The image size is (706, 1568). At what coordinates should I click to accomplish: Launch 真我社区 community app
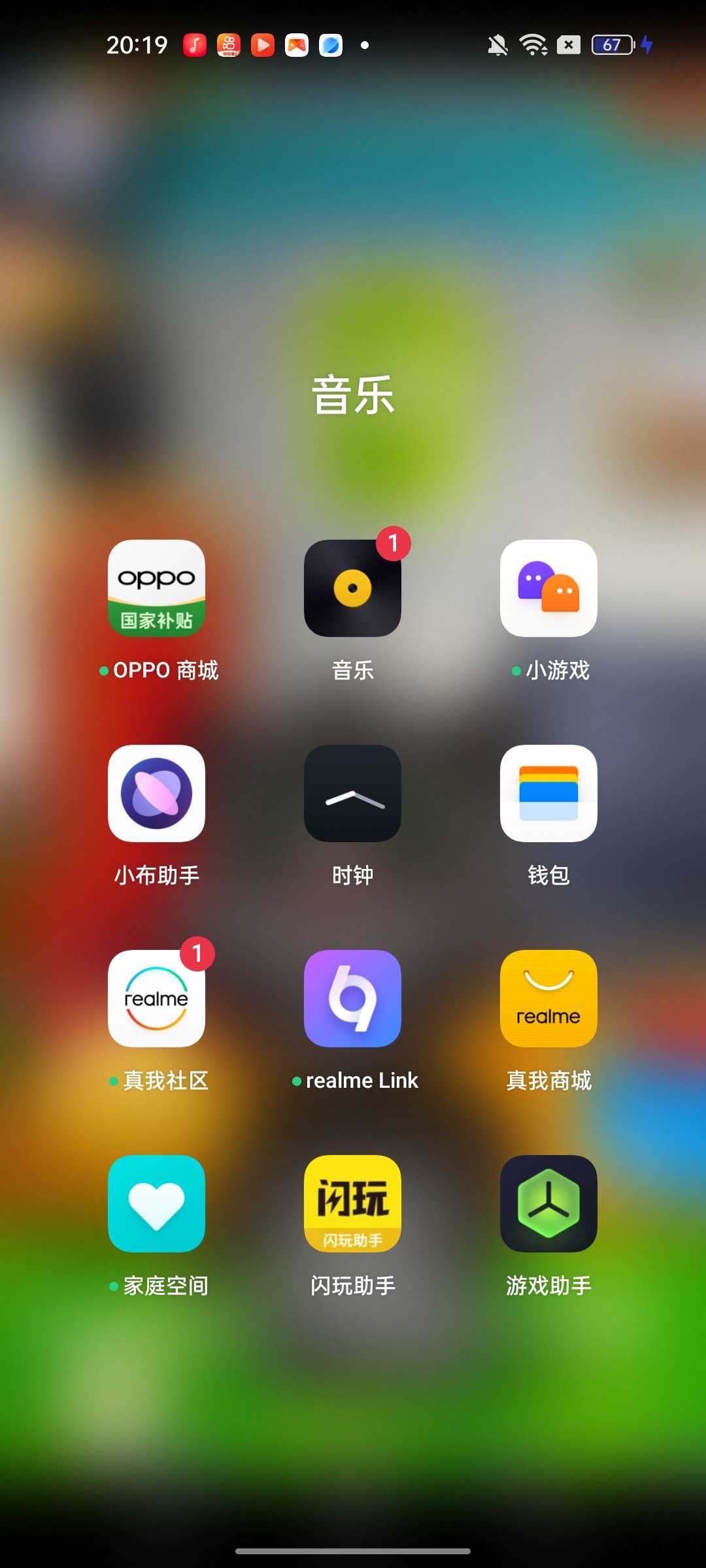156,998
